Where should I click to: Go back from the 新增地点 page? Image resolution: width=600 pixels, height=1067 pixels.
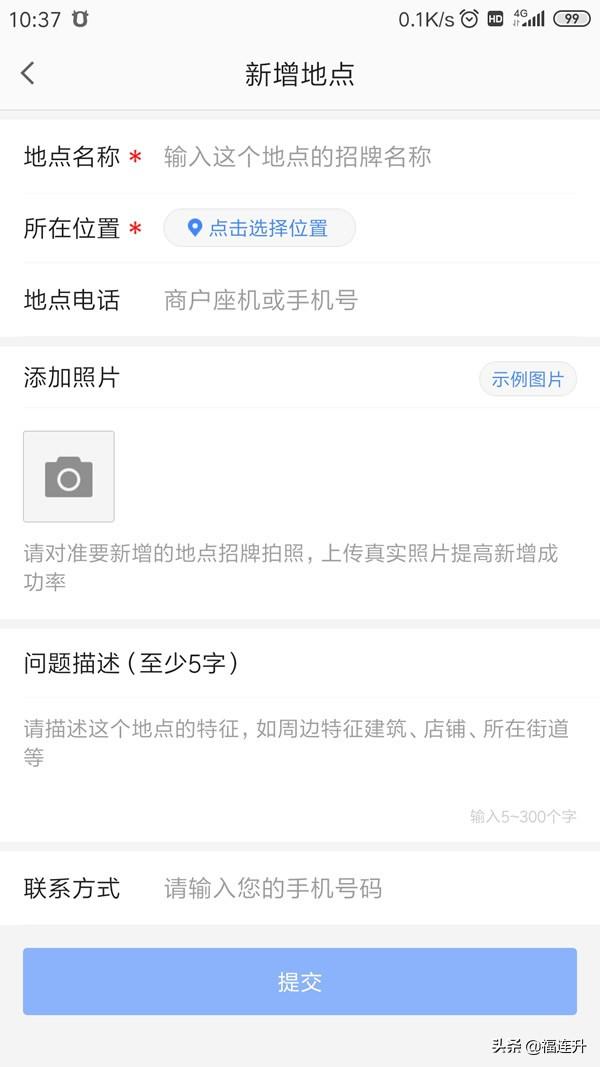tap(28, 73)
